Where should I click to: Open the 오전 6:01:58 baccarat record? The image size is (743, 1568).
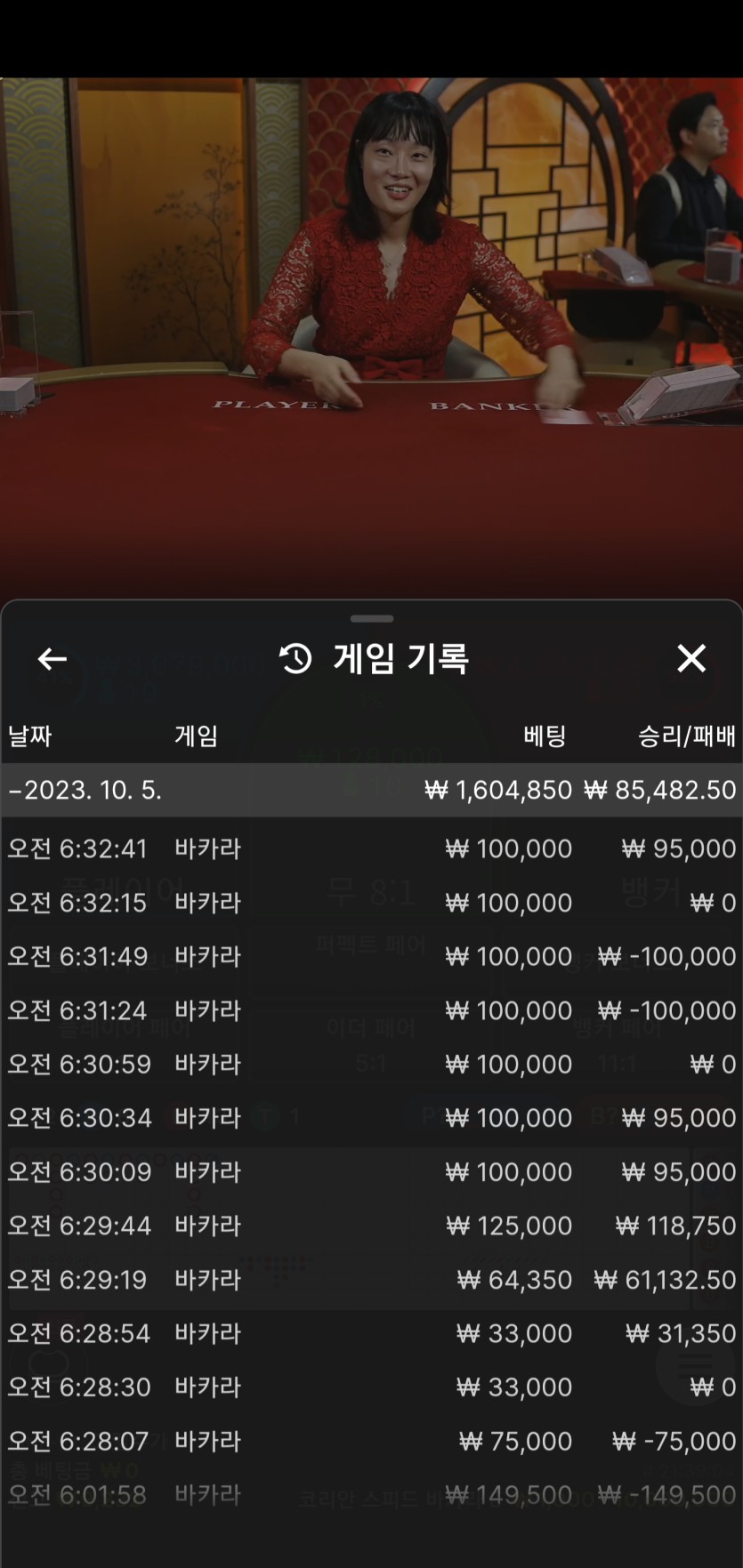pyautogui.click(x=371, y=1495)
